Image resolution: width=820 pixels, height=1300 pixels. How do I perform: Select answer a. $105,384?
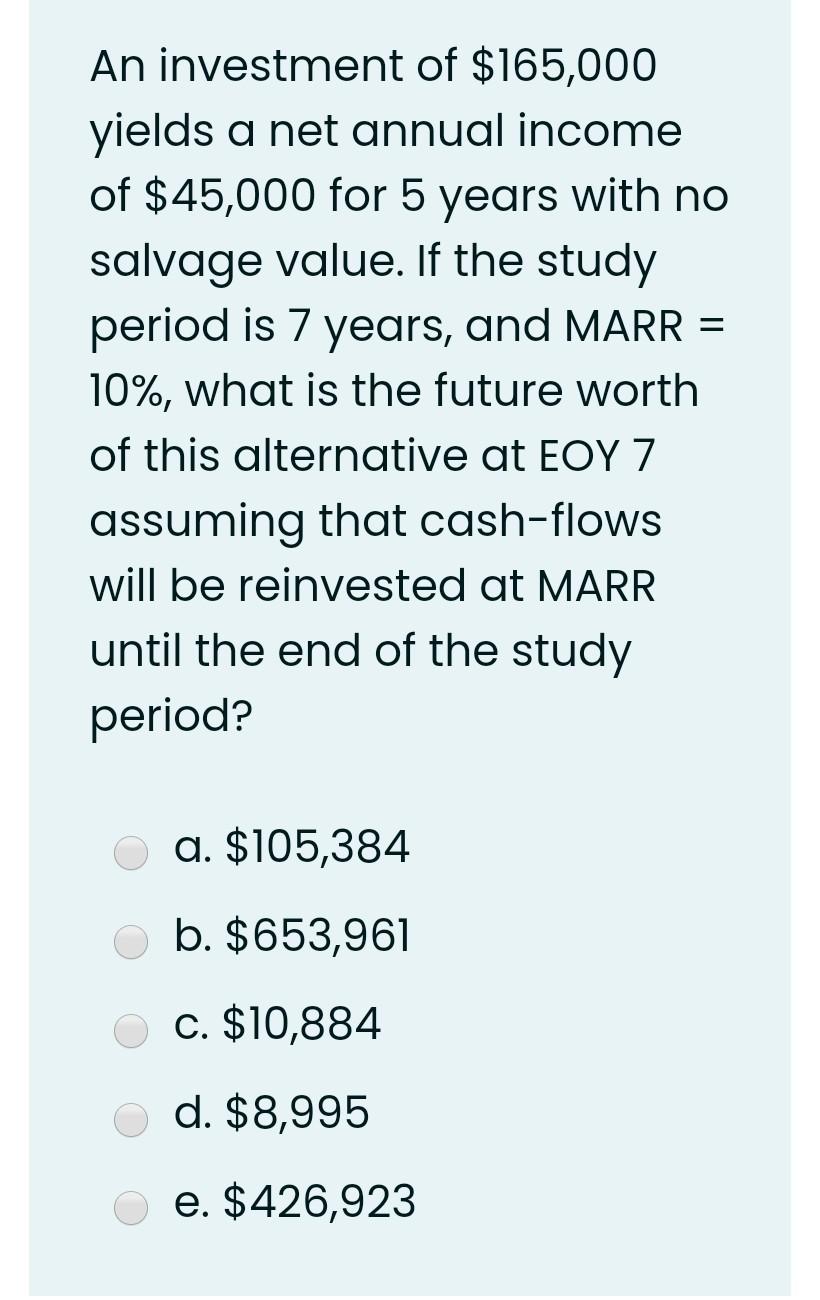pos(131,852)
